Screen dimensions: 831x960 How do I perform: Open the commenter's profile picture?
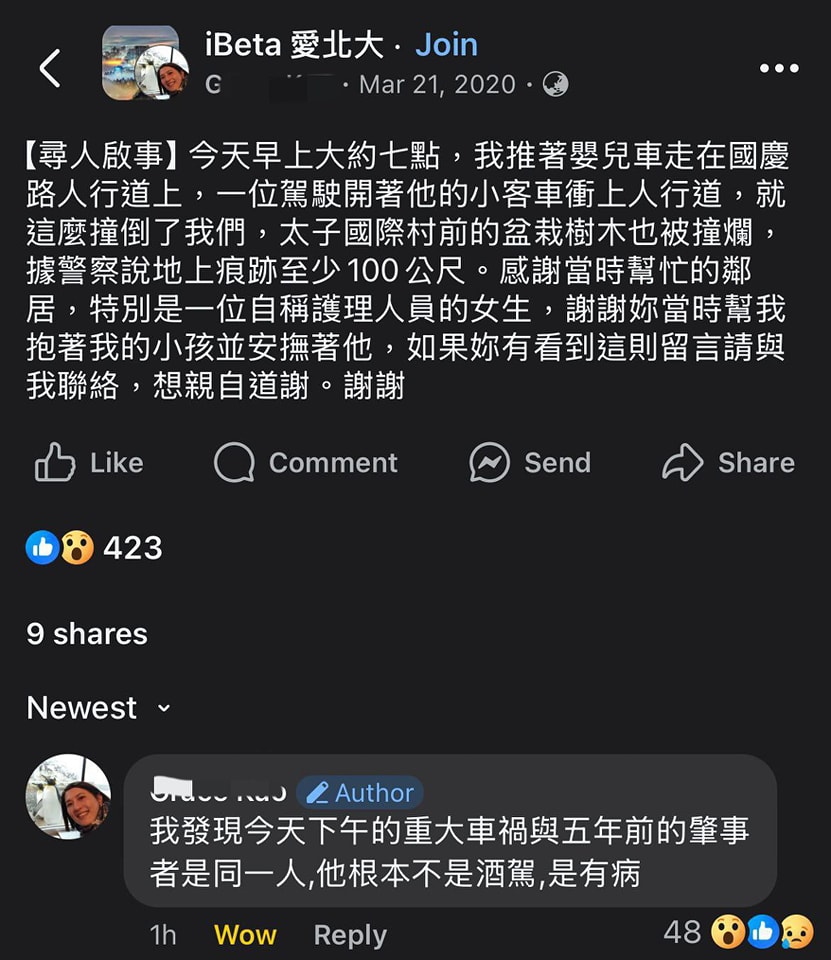[x=68, y=797]
